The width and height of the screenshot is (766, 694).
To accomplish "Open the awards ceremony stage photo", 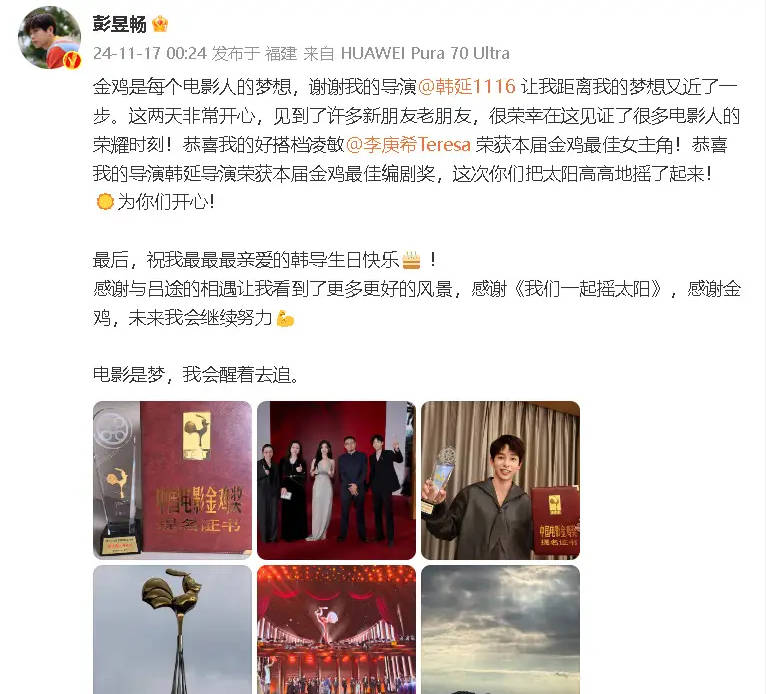I will click(x=336, y=630).
